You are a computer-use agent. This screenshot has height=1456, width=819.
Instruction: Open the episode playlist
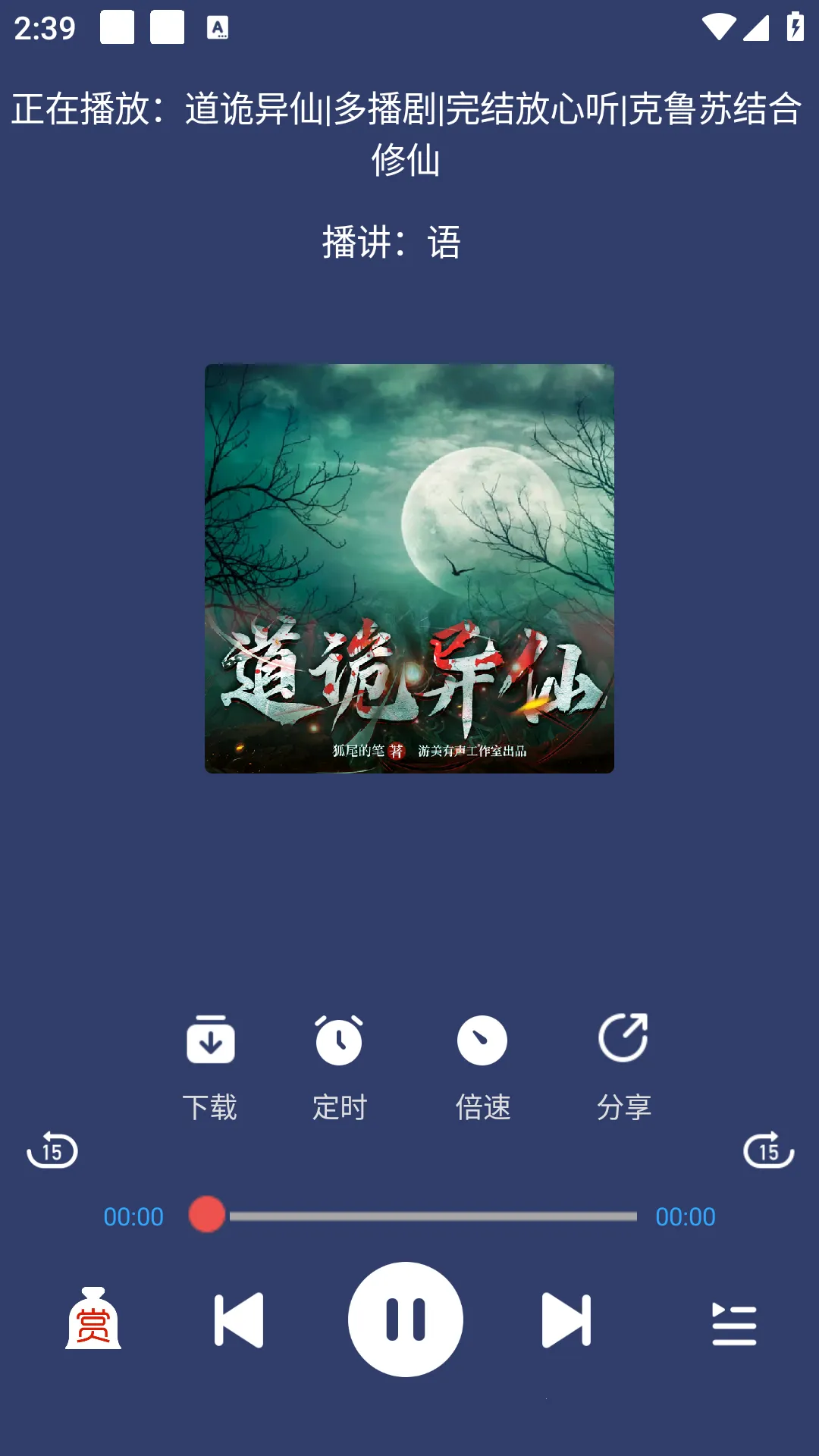[x=734, y=1323]
